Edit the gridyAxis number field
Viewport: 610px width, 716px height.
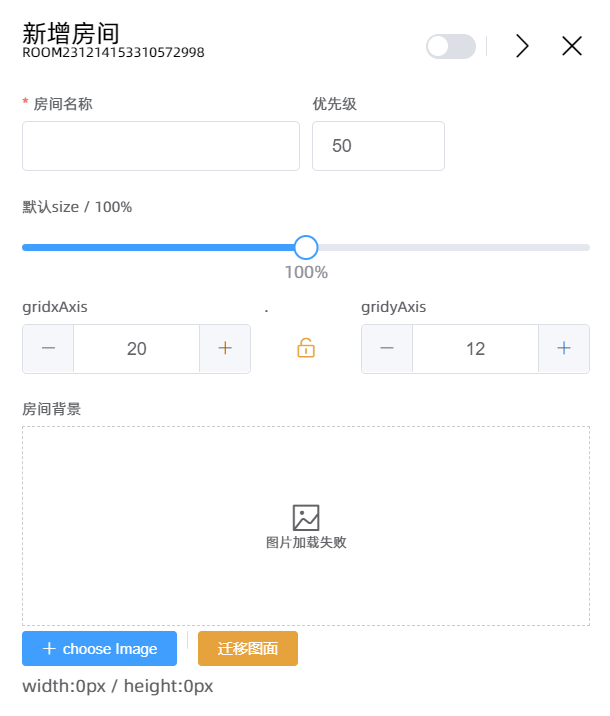click(x=476, y=348)
